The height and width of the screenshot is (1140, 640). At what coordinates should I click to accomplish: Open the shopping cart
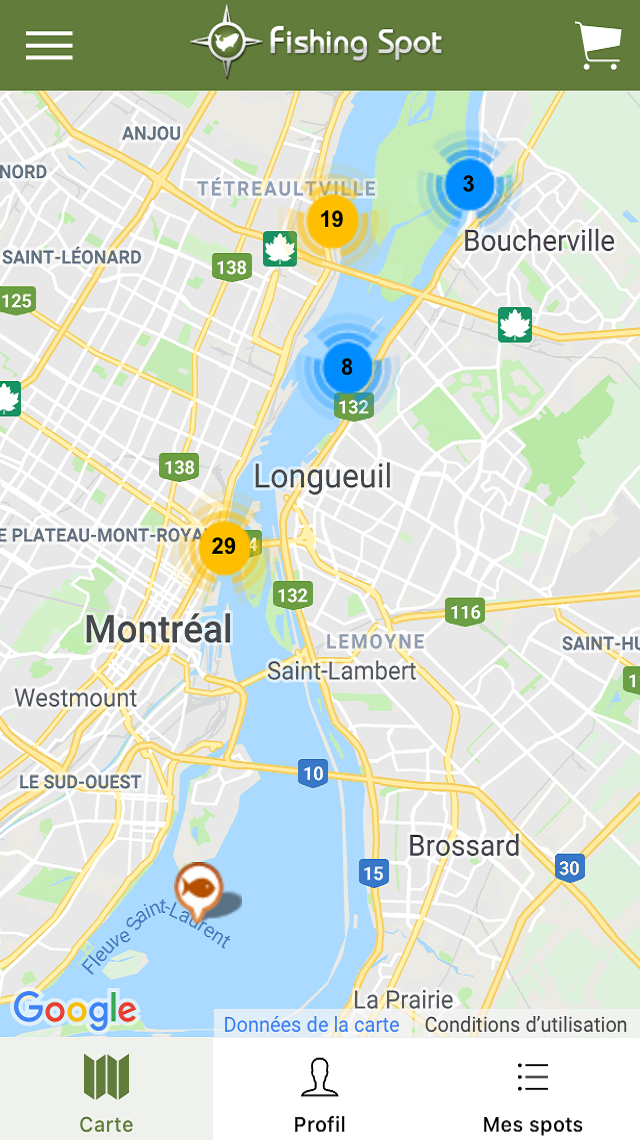click(x=598, y=45)
